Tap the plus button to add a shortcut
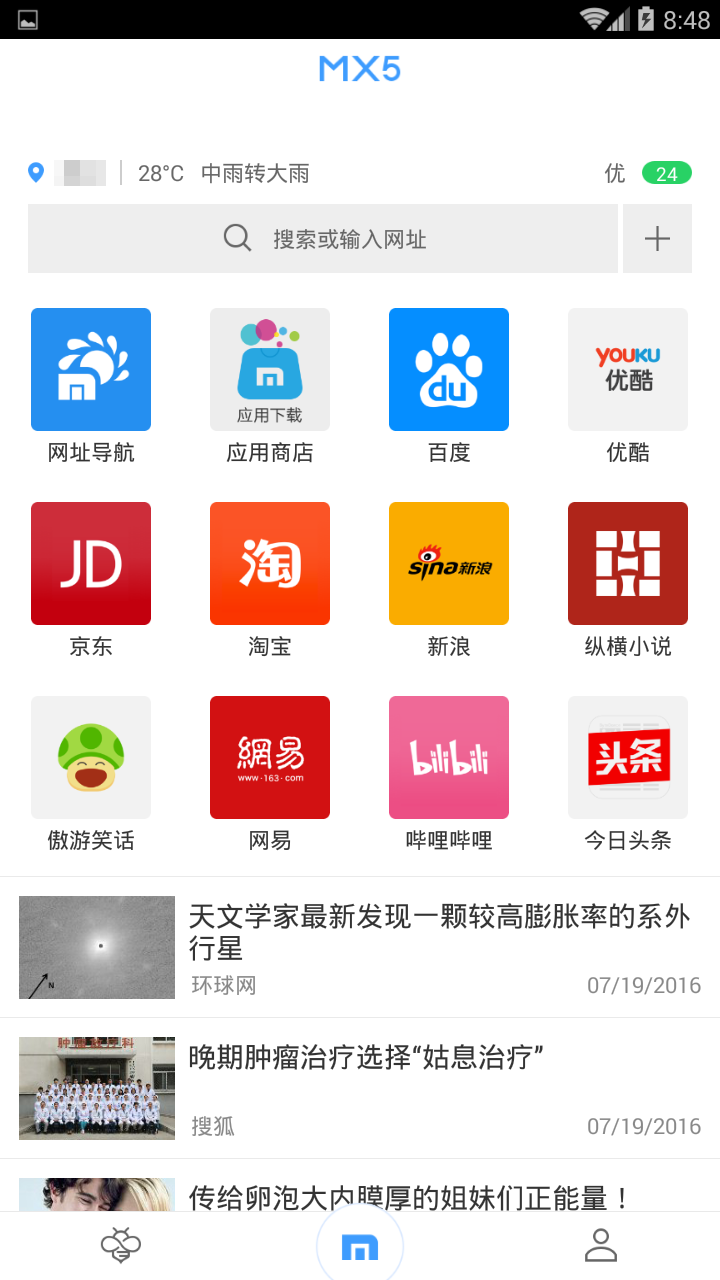The height and width of the screenshot is (1280, 720). click(657, 238)
